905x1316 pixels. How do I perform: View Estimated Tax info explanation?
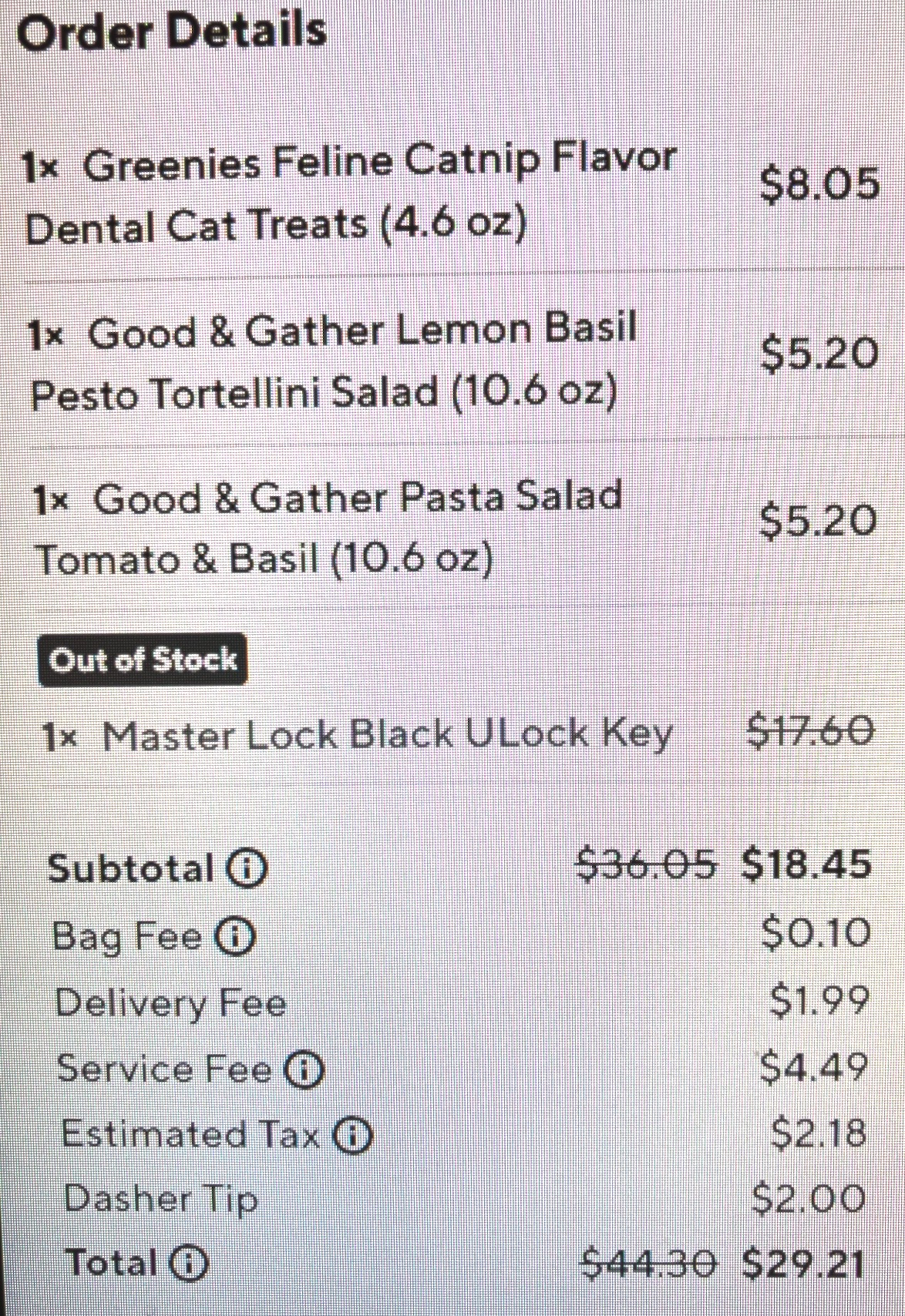click(352, 1135)
